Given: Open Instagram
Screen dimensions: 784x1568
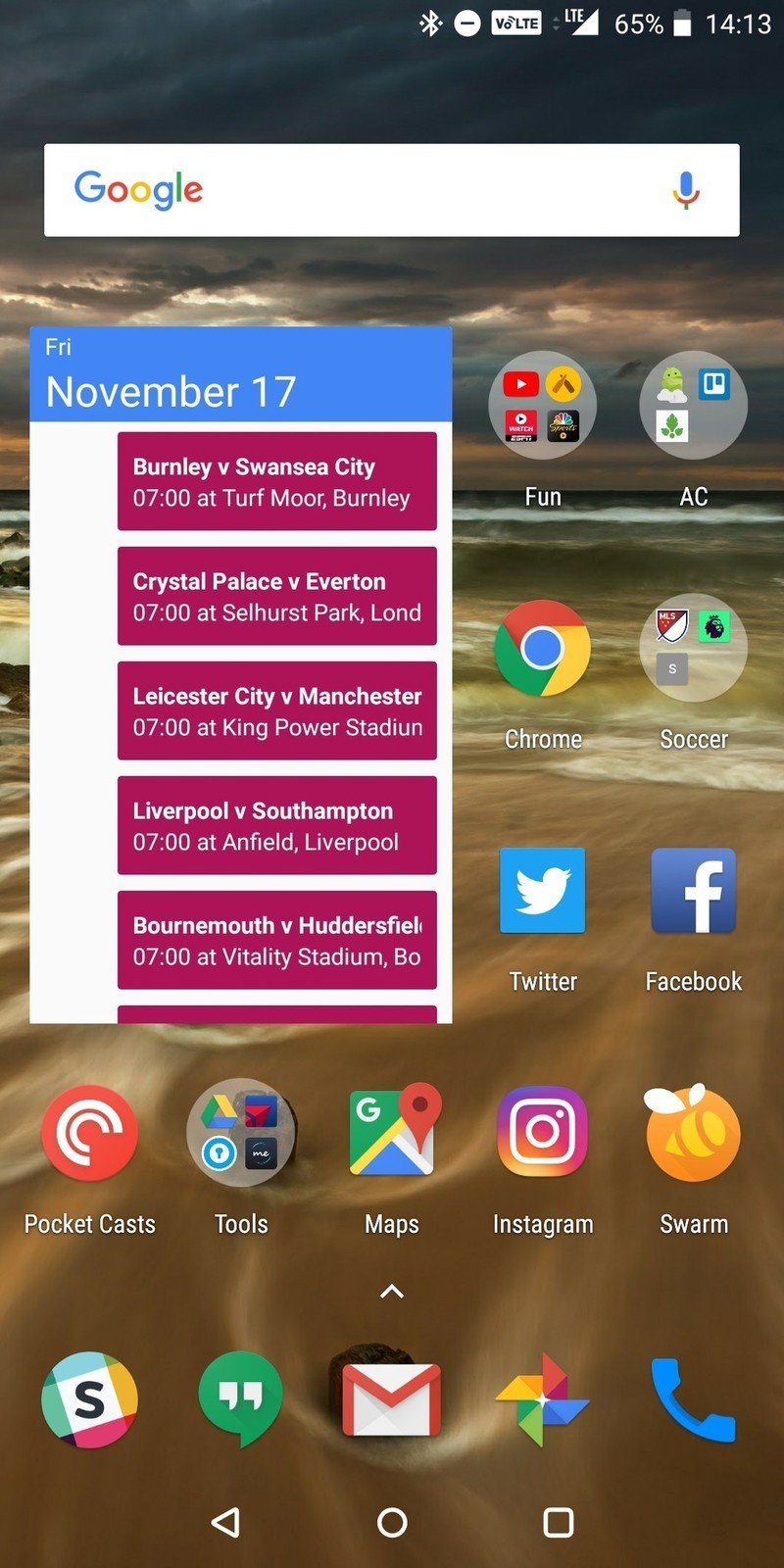Looking at the screenshot, I should [542, 1133].
